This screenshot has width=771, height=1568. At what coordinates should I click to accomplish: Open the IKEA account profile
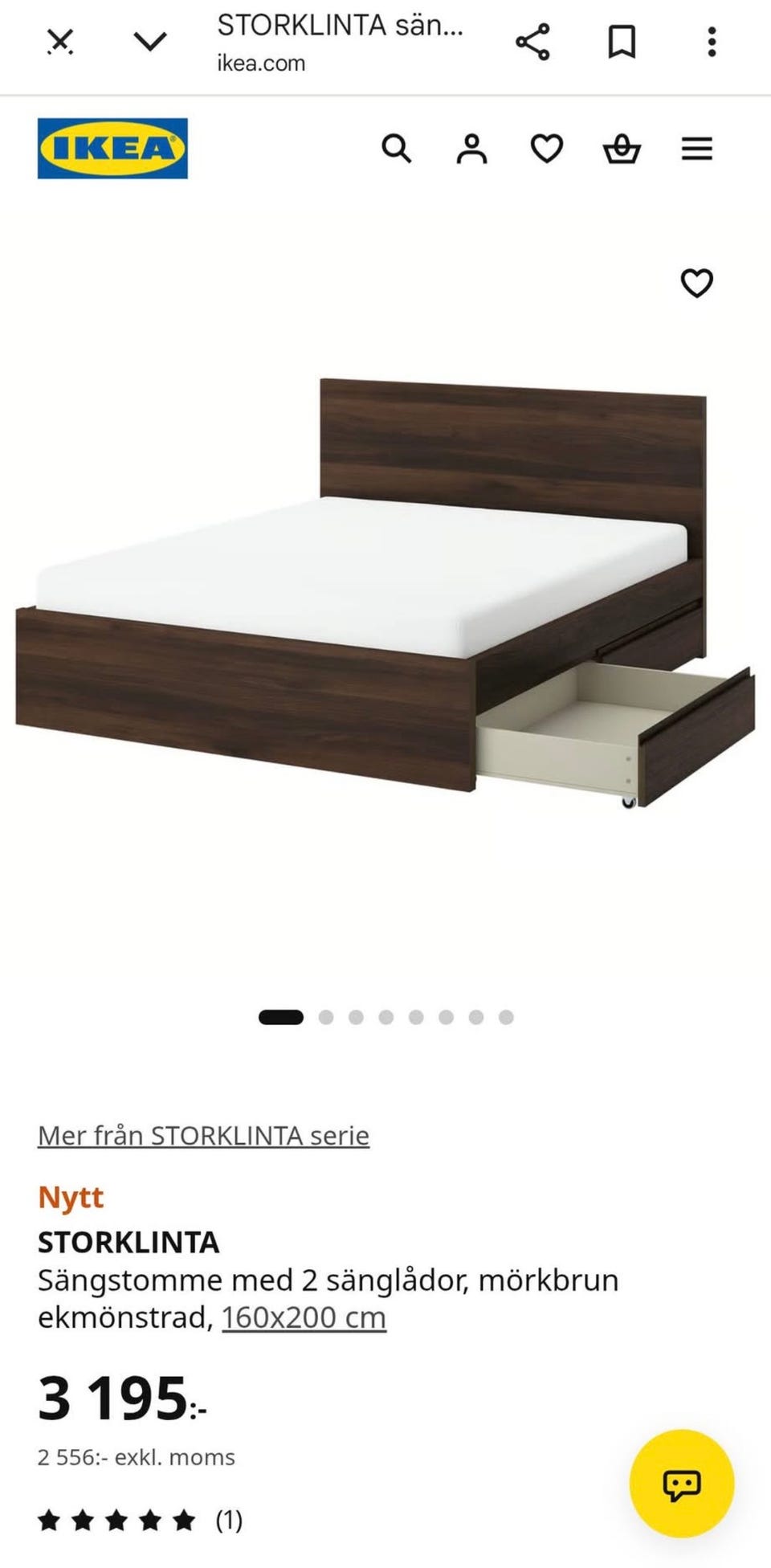tap(471, 149)
